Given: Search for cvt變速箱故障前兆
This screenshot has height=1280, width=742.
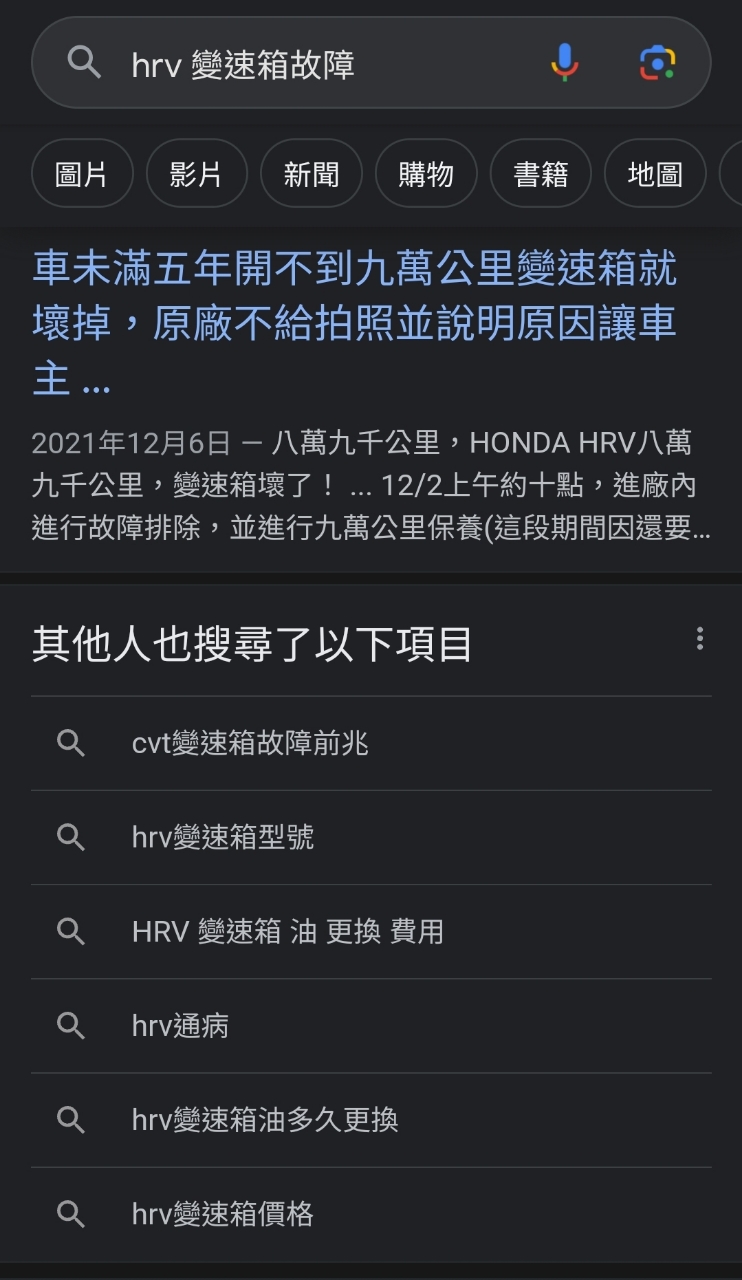Looking at the screenshot, I should 371,743.
